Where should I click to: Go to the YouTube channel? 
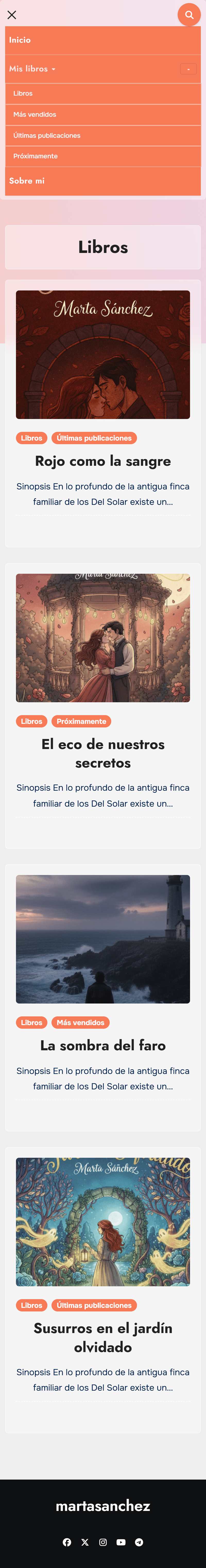click(x=121, y=1542)
